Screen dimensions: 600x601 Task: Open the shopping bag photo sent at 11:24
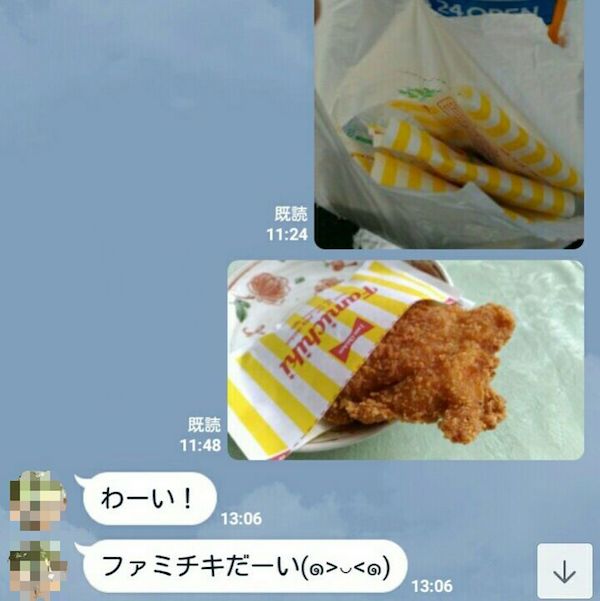[x=449, y=123]
